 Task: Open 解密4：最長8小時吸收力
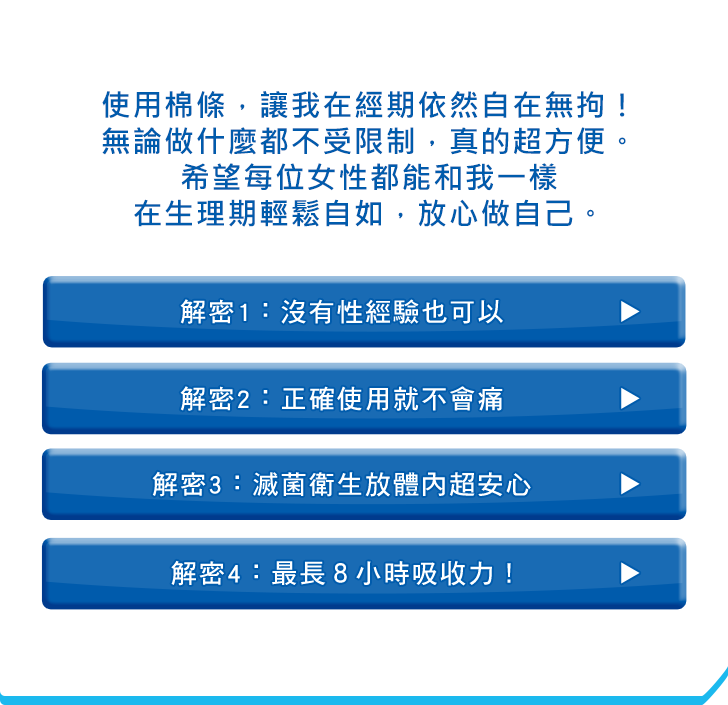(364, 574)
